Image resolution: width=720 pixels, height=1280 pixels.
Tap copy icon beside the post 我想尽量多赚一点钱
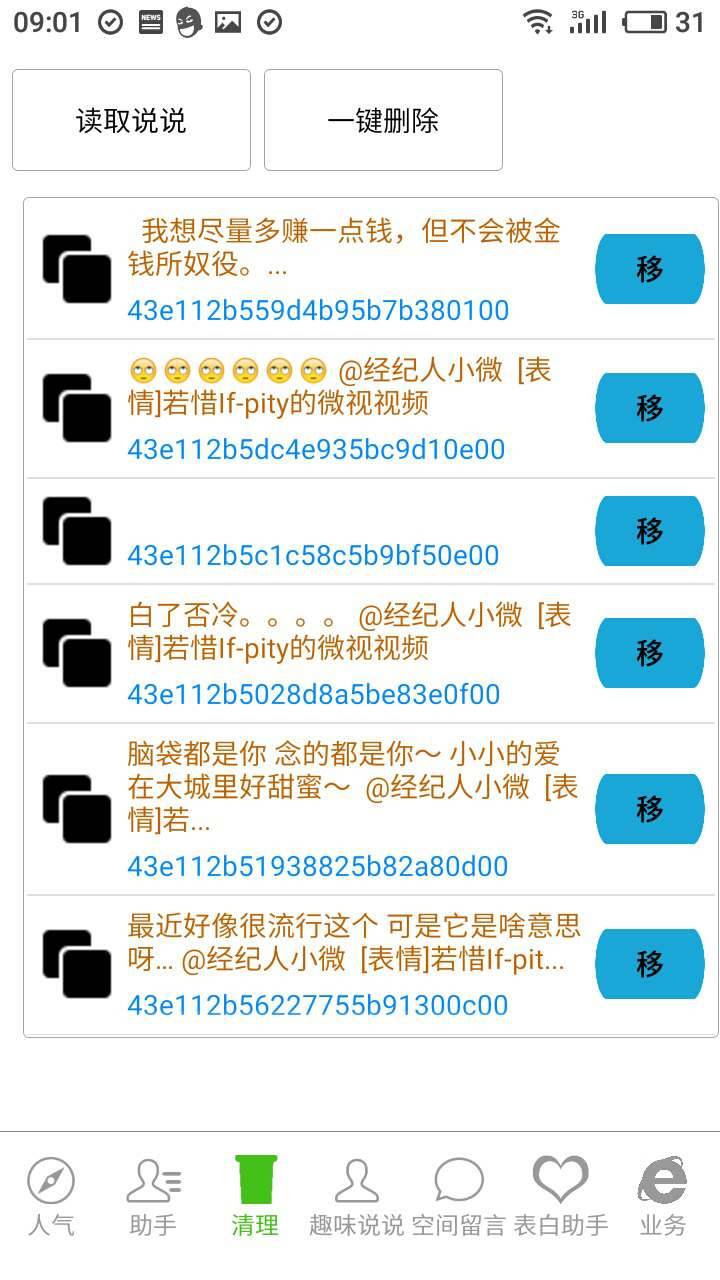[x=77, y=269]
